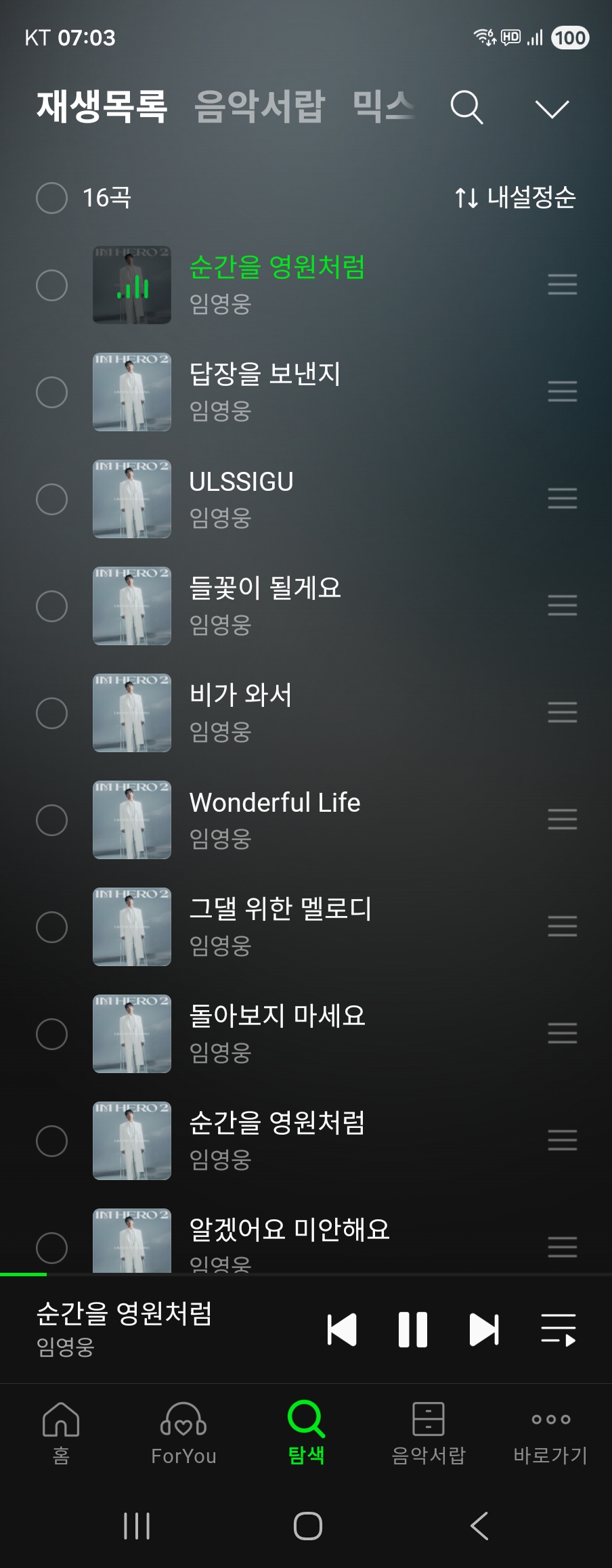The width and height of the screenshot is (612, 1568).
Task: Skip to the next track
Action: [x=484, y=1330]
